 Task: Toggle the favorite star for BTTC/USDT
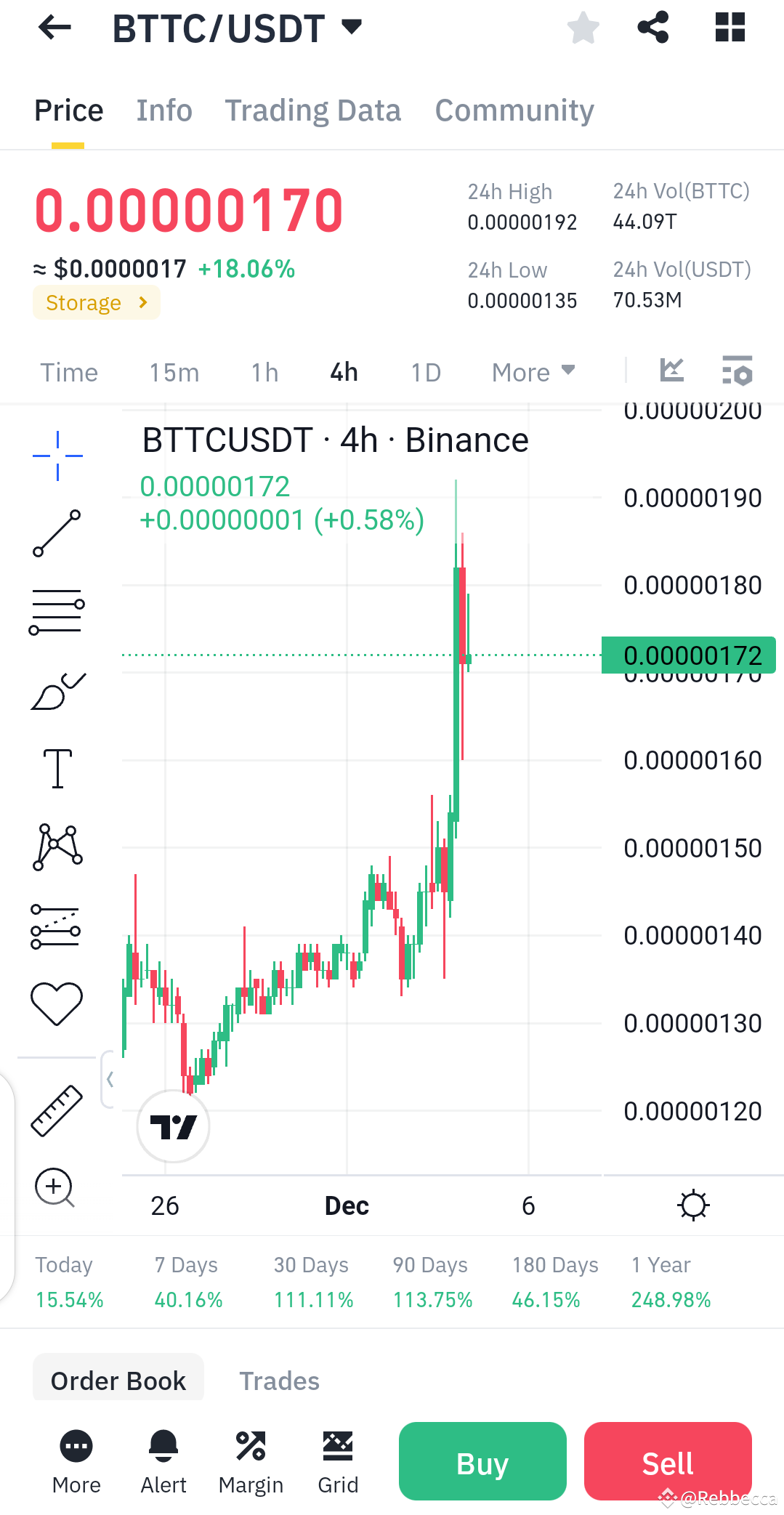(x=583, y=28)
